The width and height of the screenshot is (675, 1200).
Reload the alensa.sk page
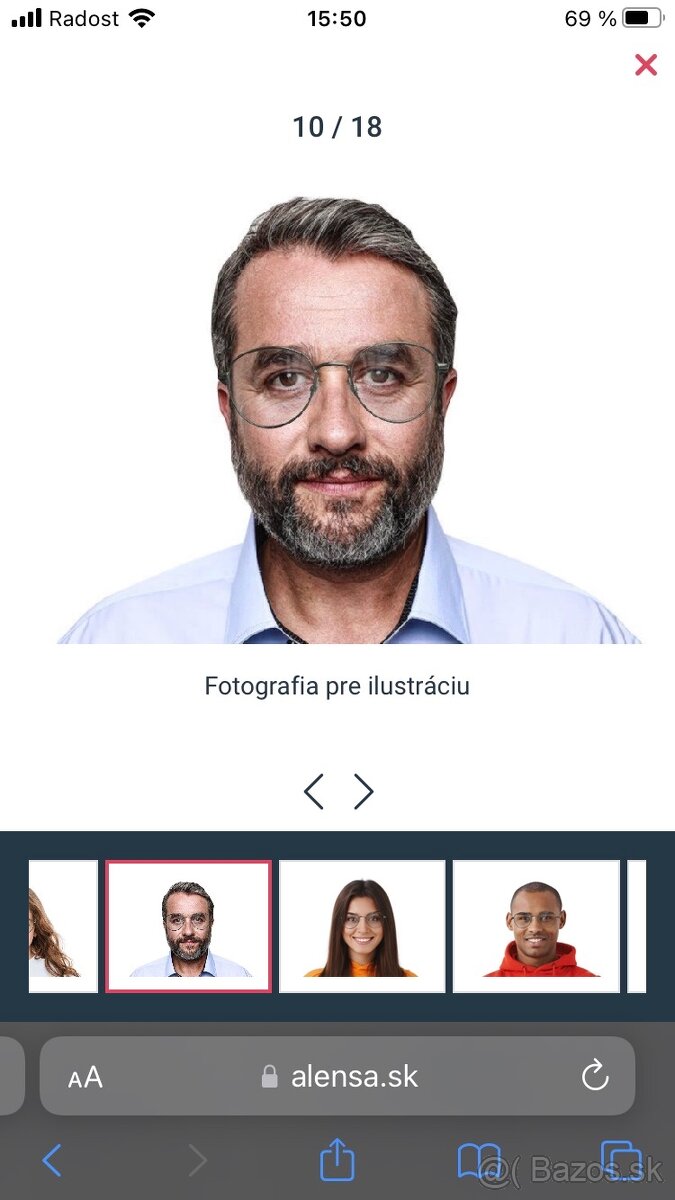pyautogui.click(x=594, y=1076)
